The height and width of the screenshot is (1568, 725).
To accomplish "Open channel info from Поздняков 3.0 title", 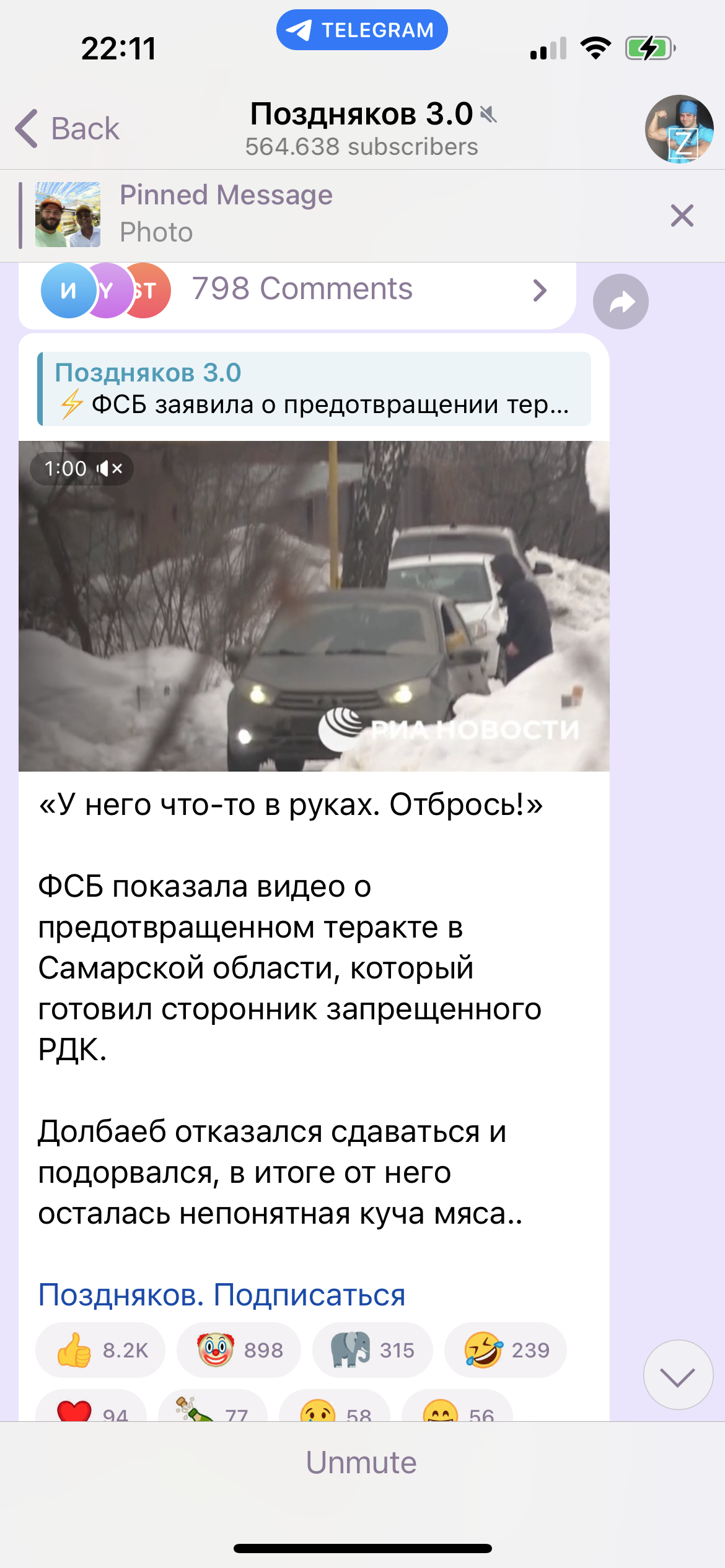I will [x=362, y=114].
